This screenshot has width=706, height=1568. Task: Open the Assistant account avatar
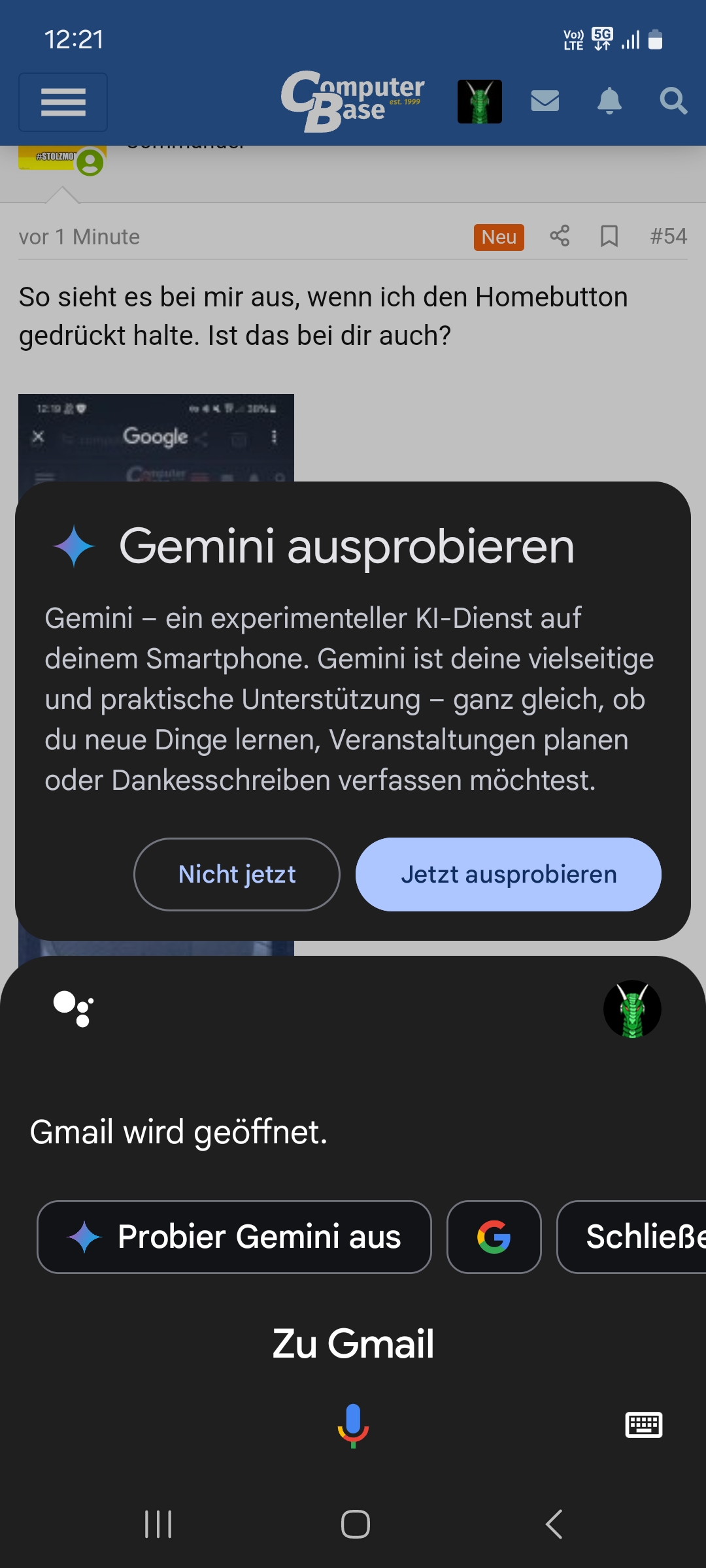point(631,1009)
